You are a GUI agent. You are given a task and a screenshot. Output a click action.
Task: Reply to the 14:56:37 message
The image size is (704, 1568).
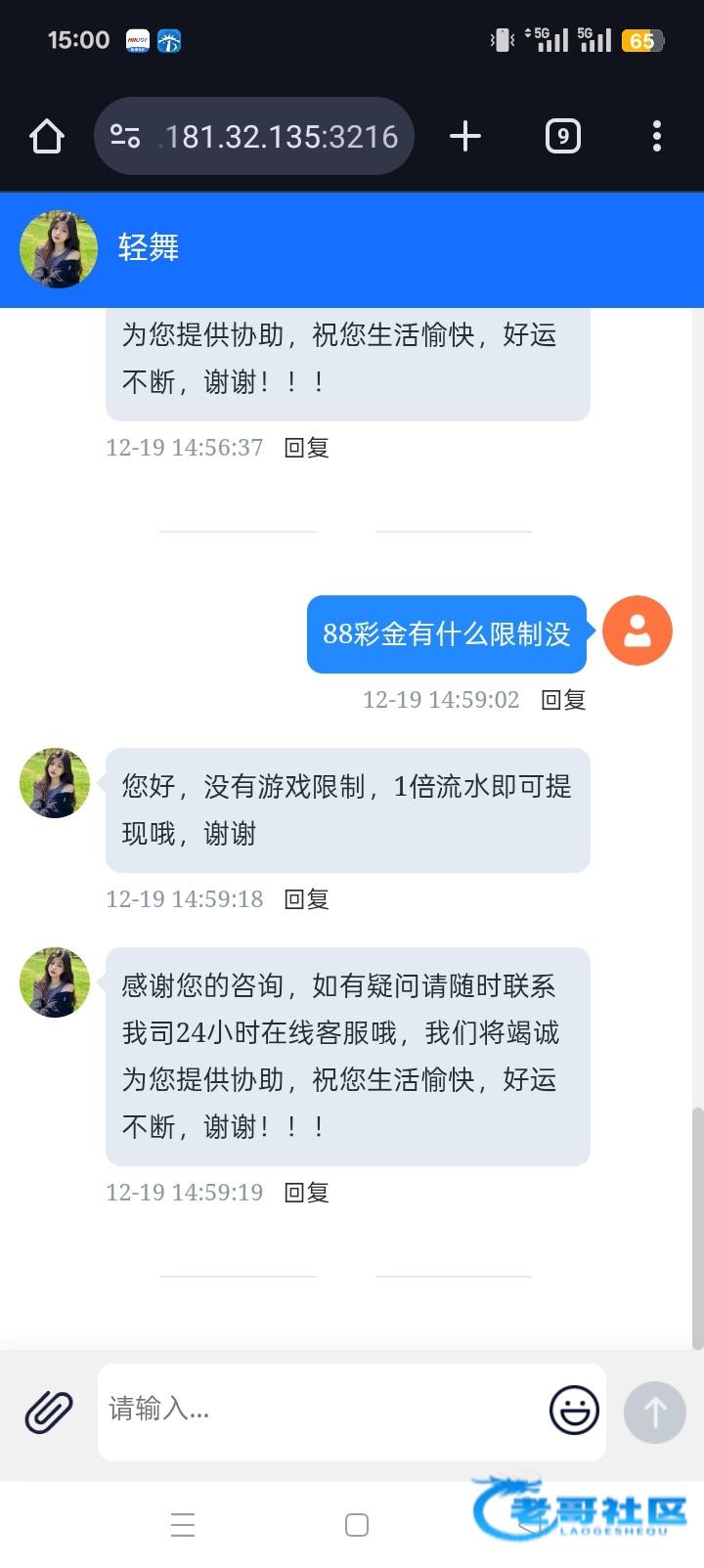coord(306,448)
